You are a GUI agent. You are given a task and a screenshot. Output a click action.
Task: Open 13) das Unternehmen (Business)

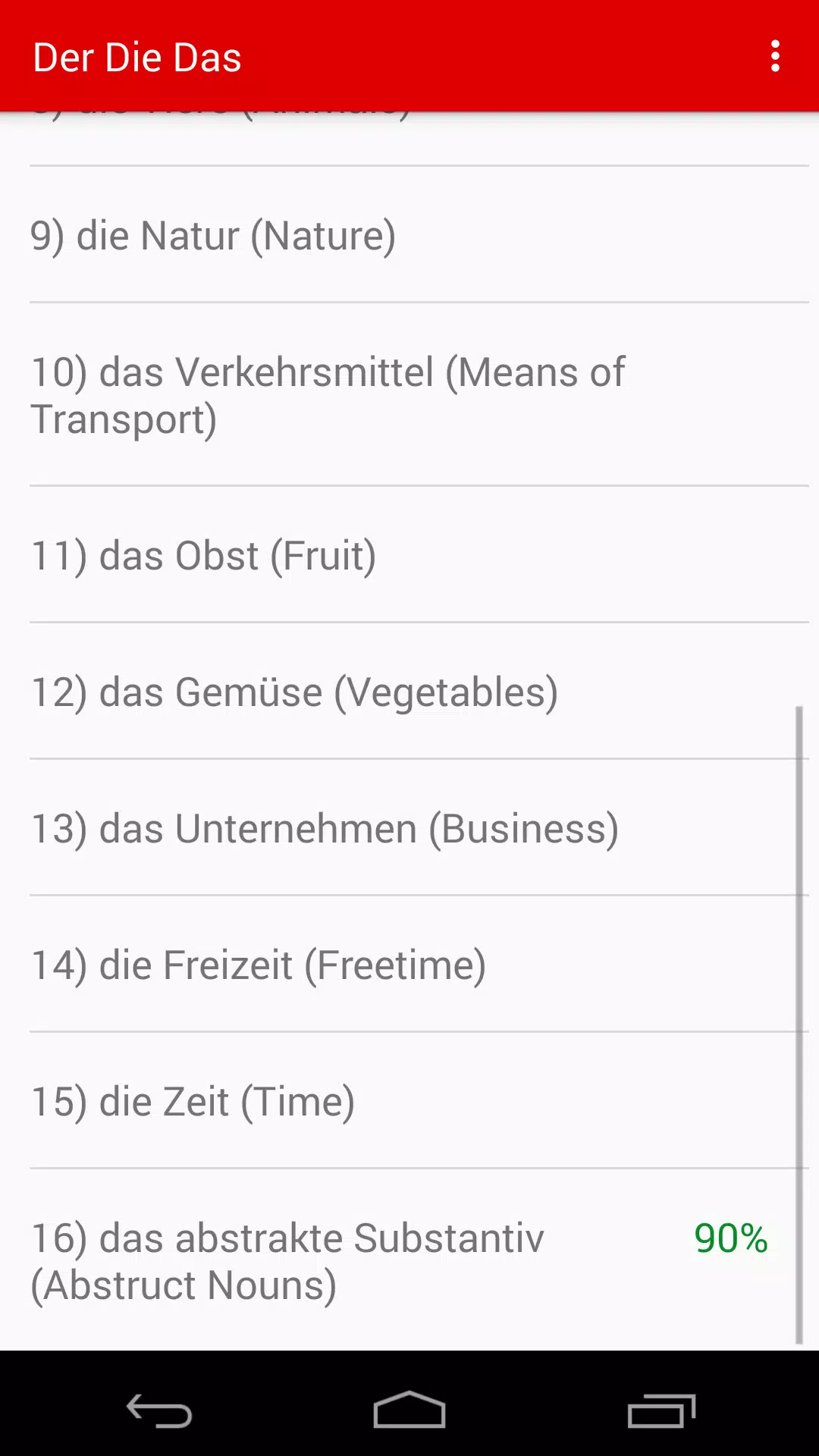[324, 827]
